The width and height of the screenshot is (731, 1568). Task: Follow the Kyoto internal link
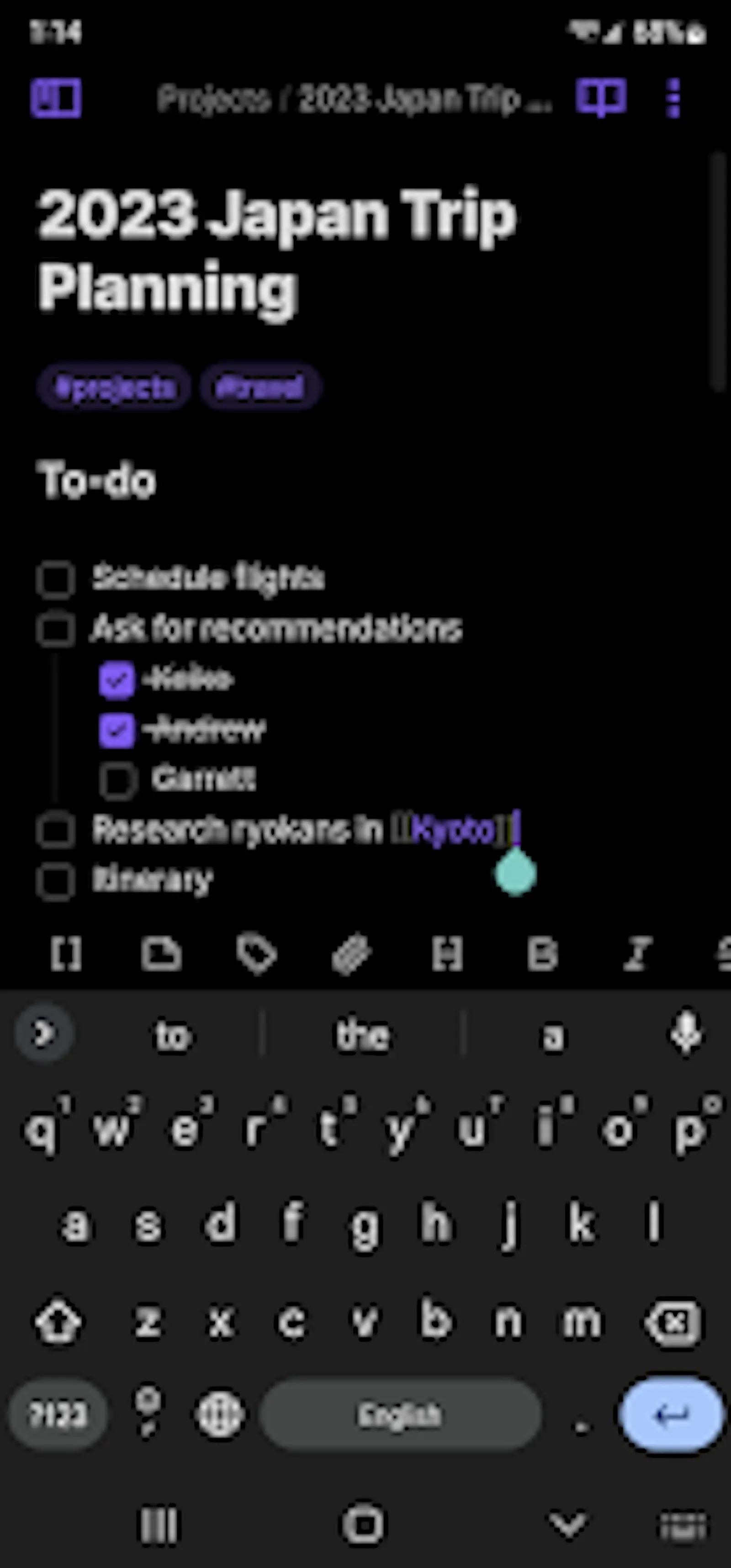pos(454,829)
